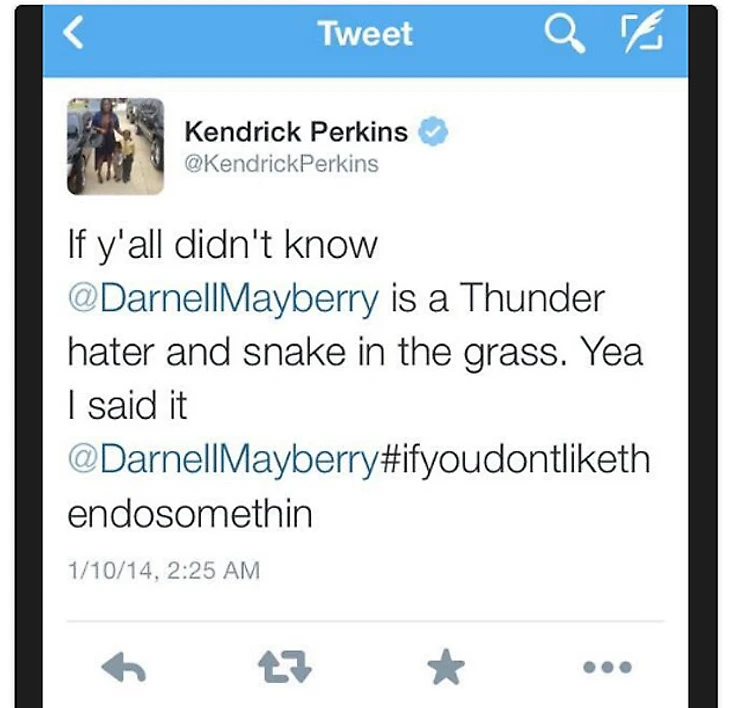Open Kendrick Perkins' profile picture

click(115, 146)
